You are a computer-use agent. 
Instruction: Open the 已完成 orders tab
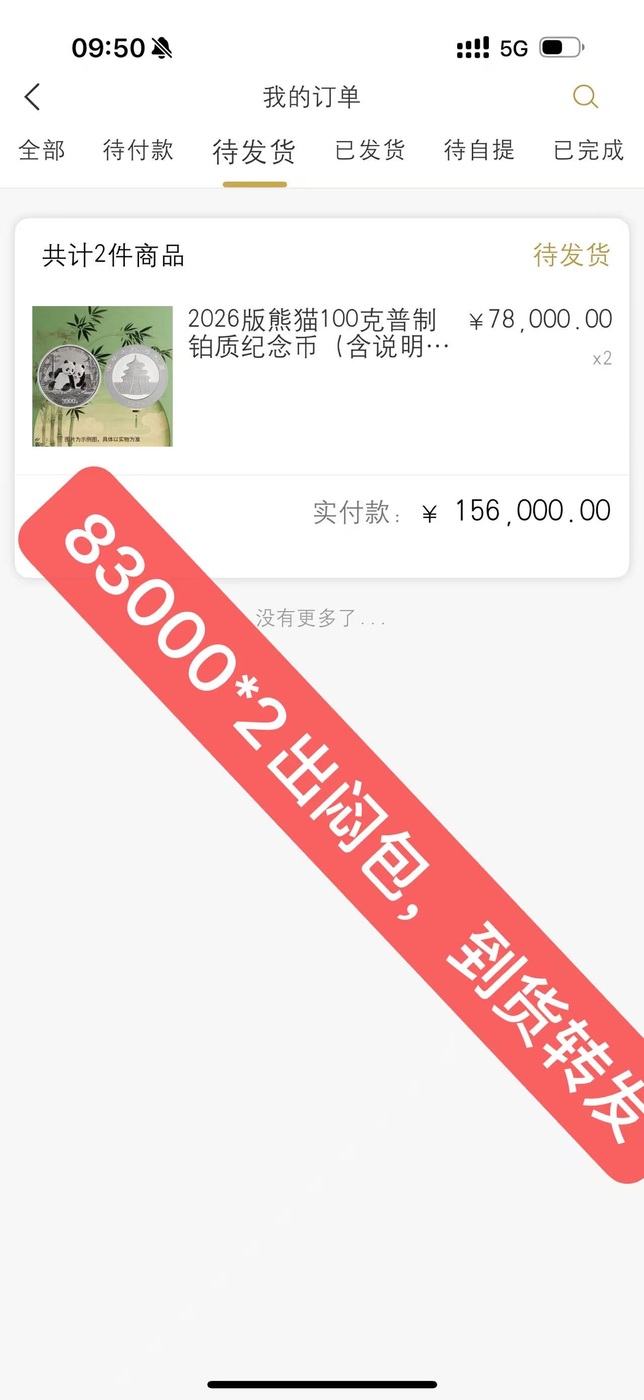(588, 151)
